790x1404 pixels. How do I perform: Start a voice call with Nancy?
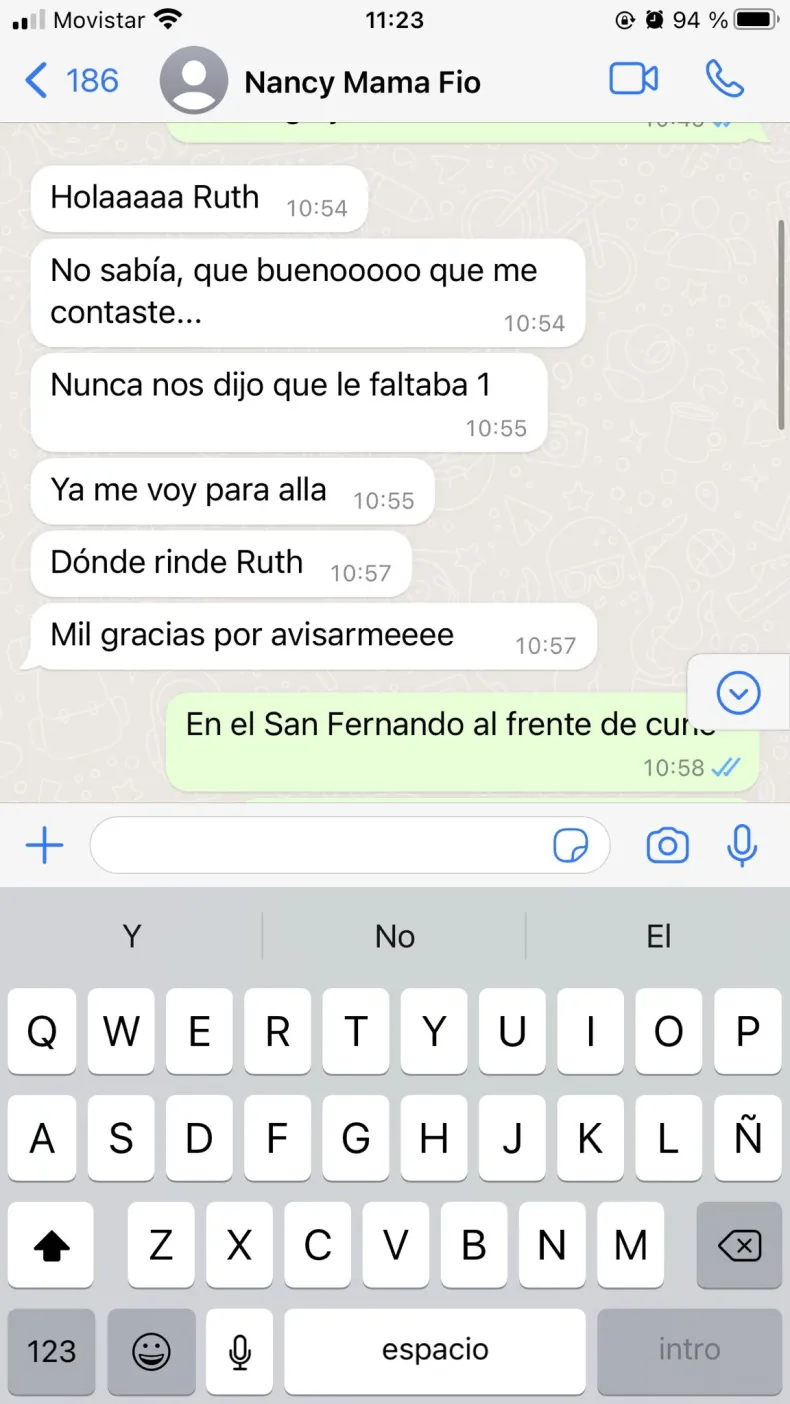click(724, 79)
